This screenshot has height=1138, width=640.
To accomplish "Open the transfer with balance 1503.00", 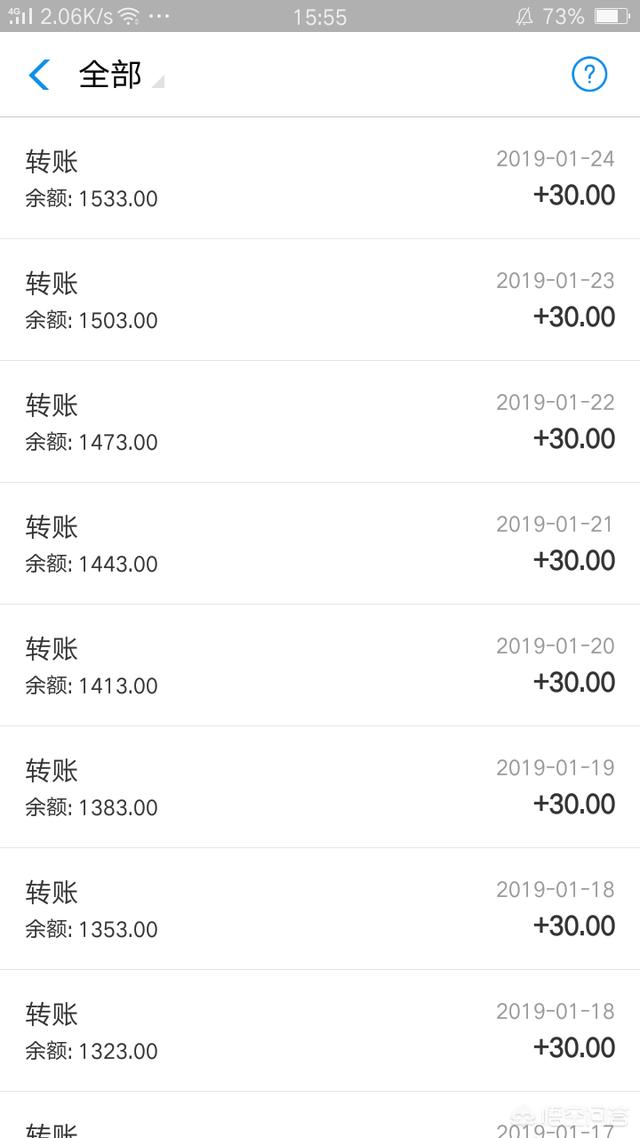I will click(320, 300).
